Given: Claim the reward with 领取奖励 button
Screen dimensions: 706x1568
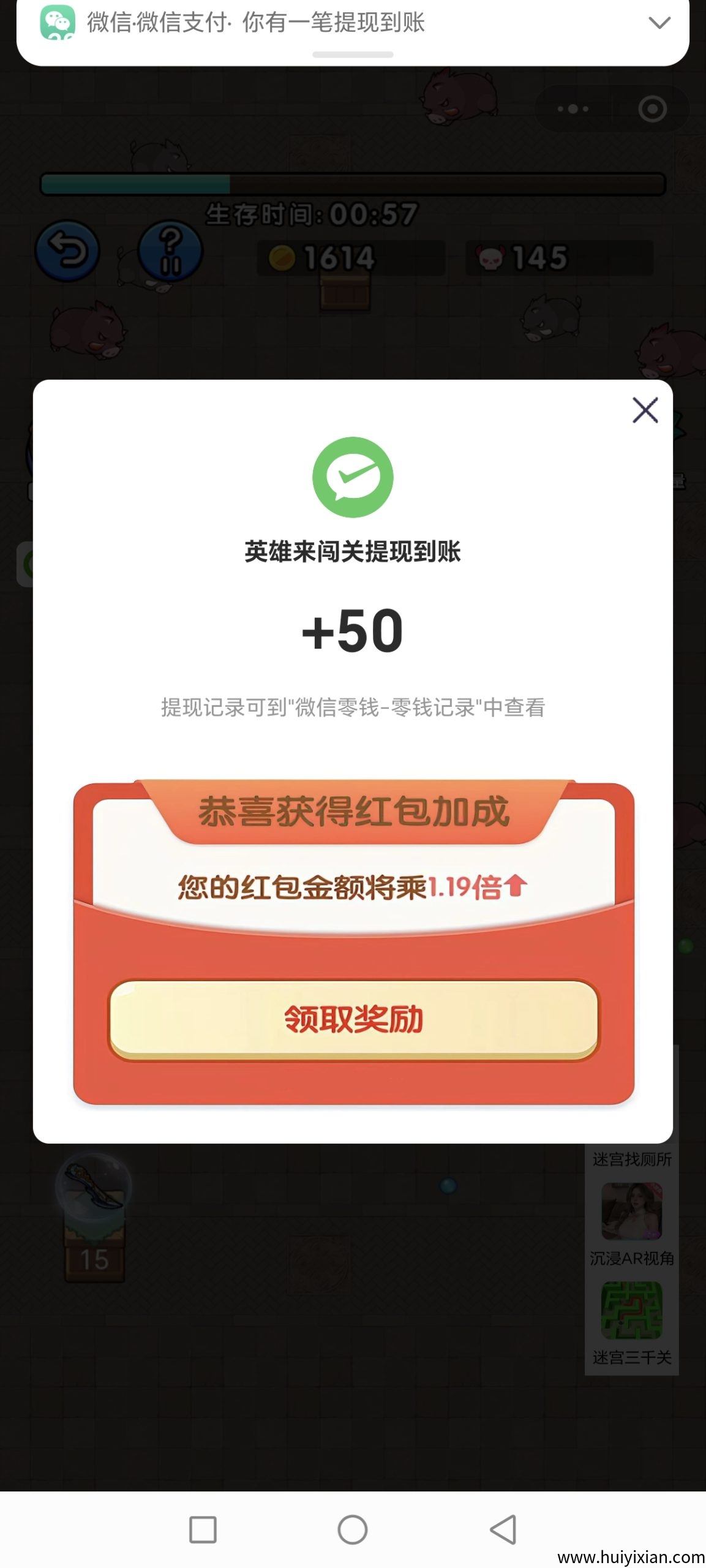Looking at the screenshot, I should tap(353, 1020).
